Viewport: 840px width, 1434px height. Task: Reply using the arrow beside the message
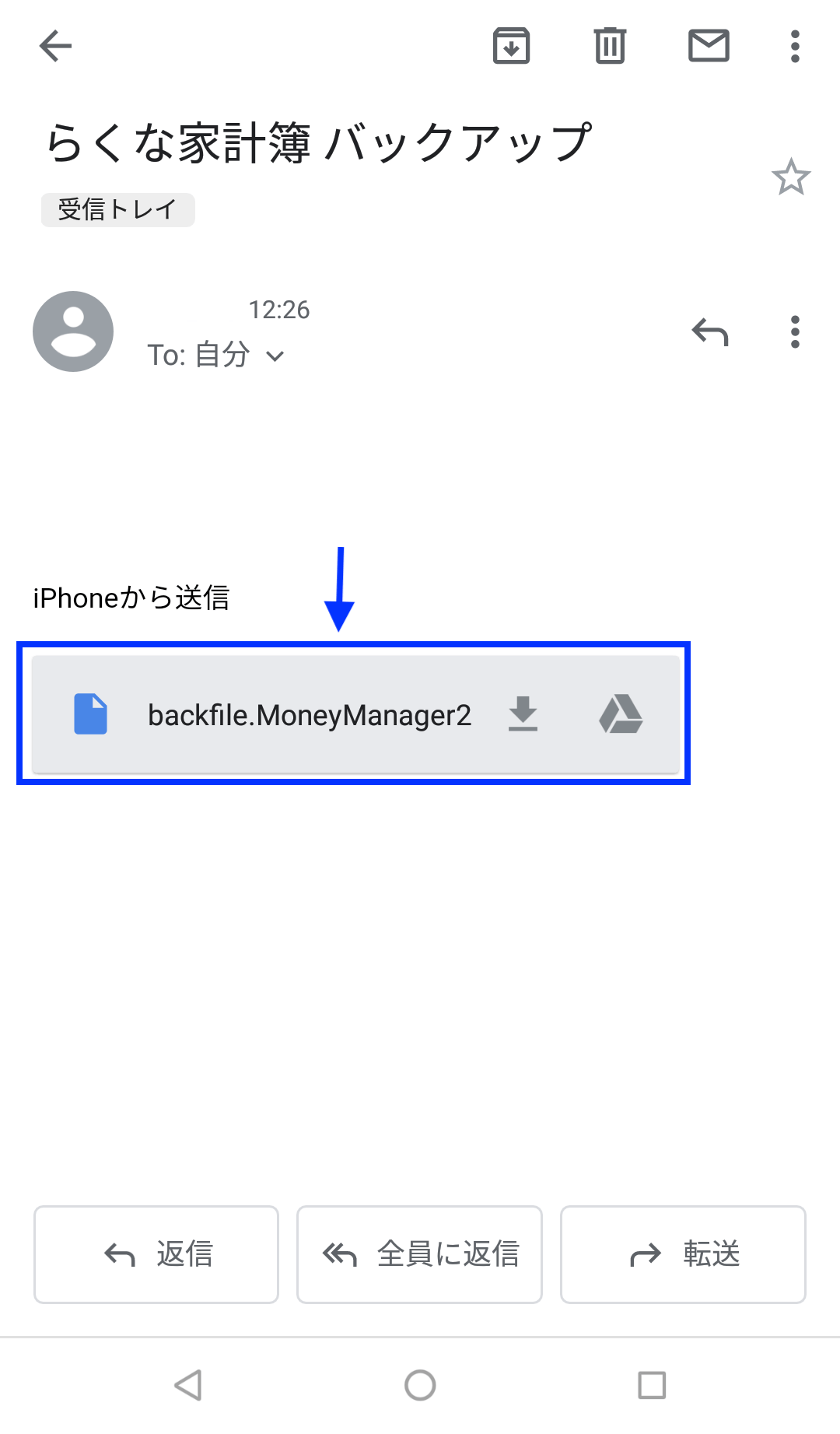(x=709, y=332)
